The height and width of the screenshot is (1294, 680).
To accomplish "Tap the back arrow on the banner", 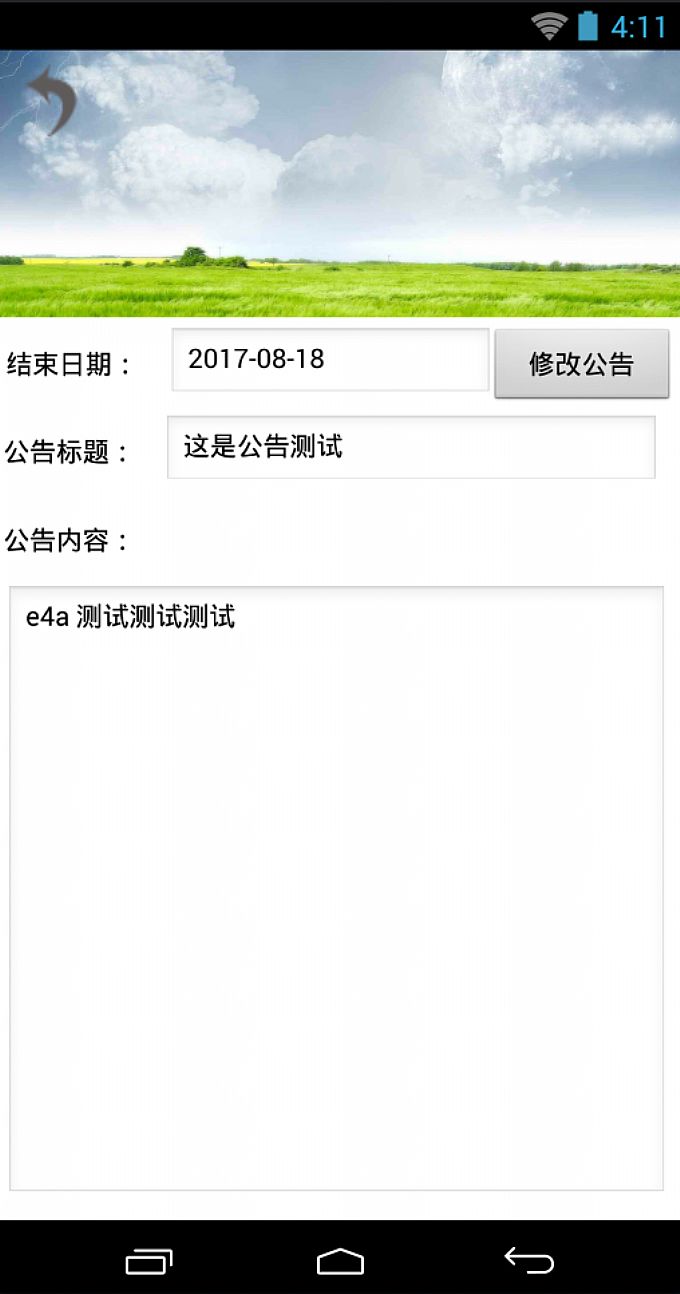I will click(x=52, y=101).
